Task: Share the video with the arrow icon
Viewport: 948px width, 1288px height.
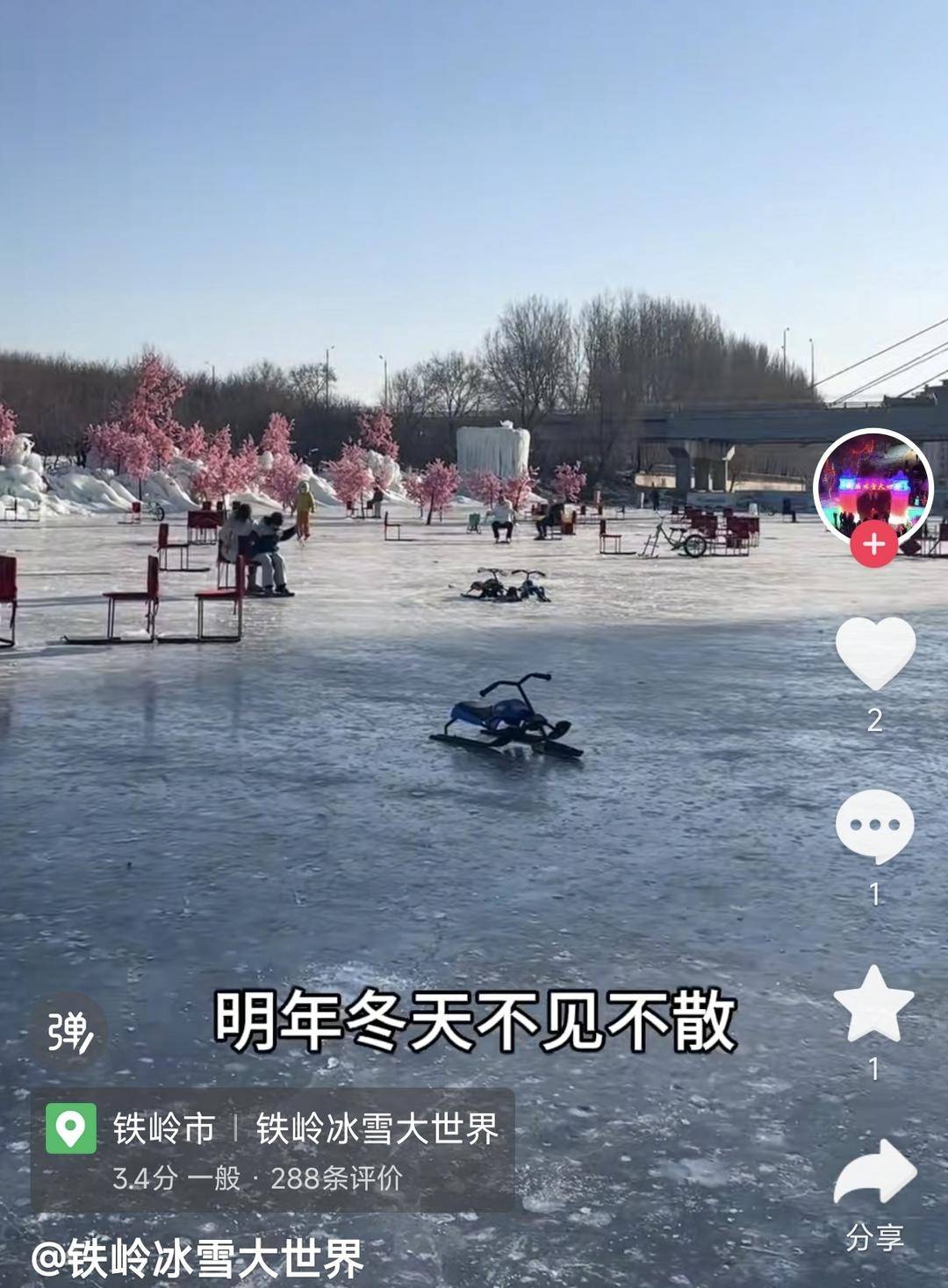Action: coord(873,1147)
